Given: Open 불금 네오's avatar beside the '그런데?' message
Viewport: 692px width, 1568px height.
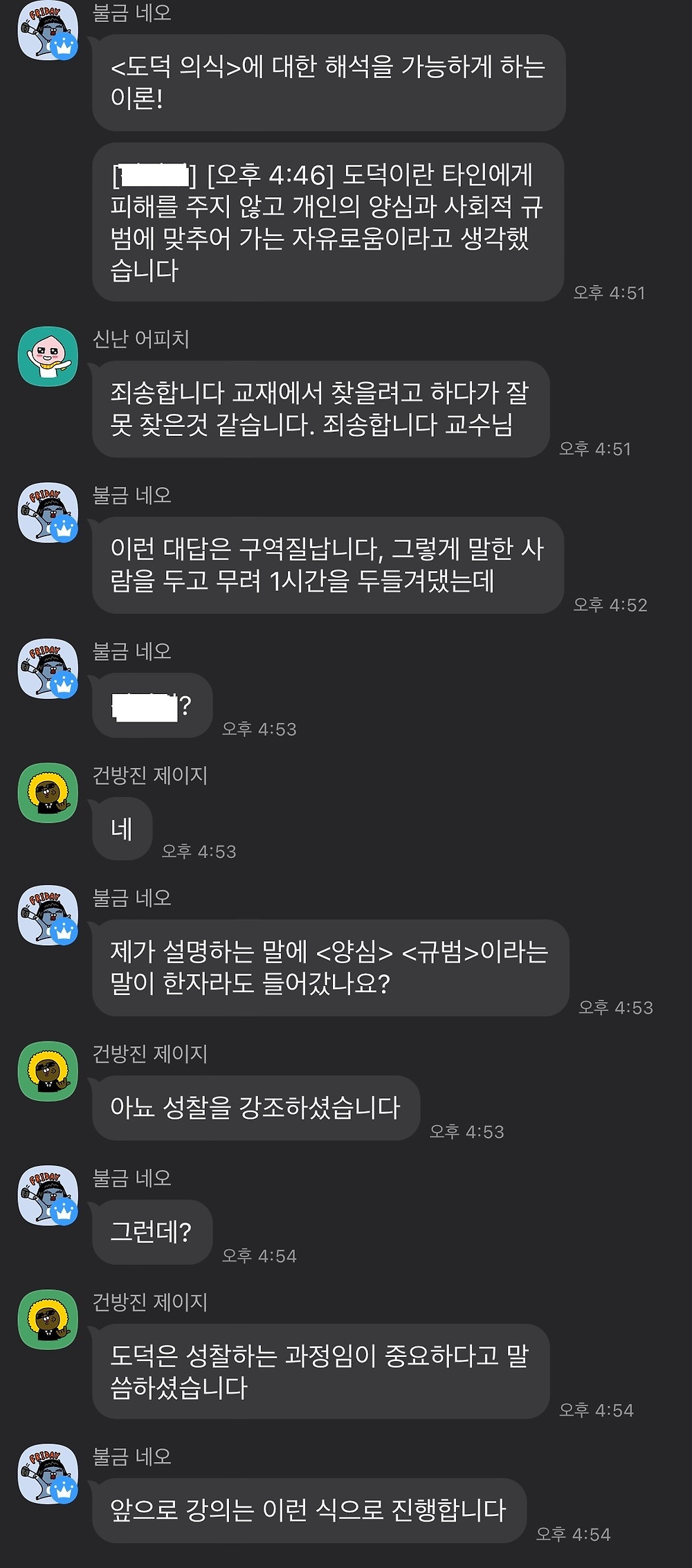Looking at the screenshot, I should [48, 1196].
